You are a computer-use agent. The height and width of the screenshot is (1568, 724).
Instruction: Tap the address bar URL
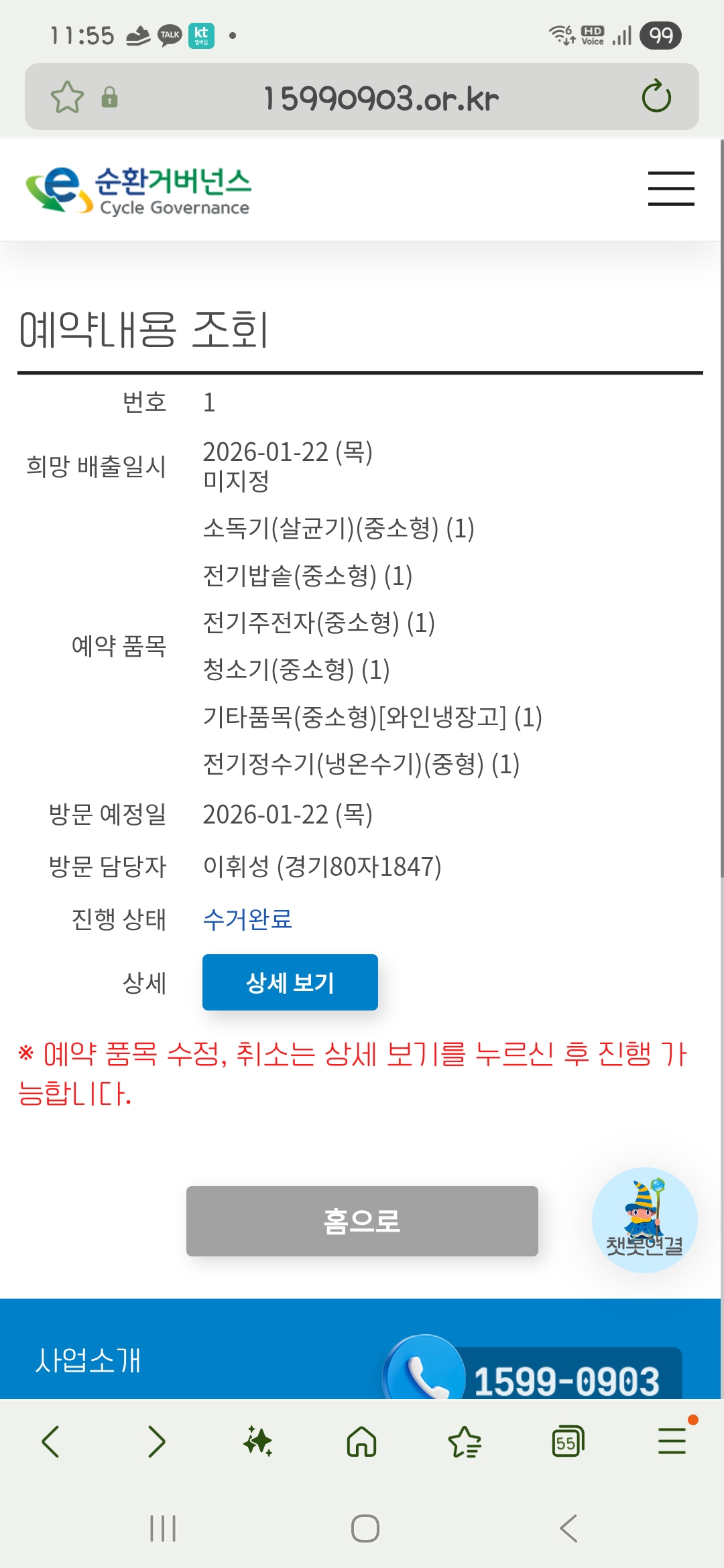click(x=381, y=99)
